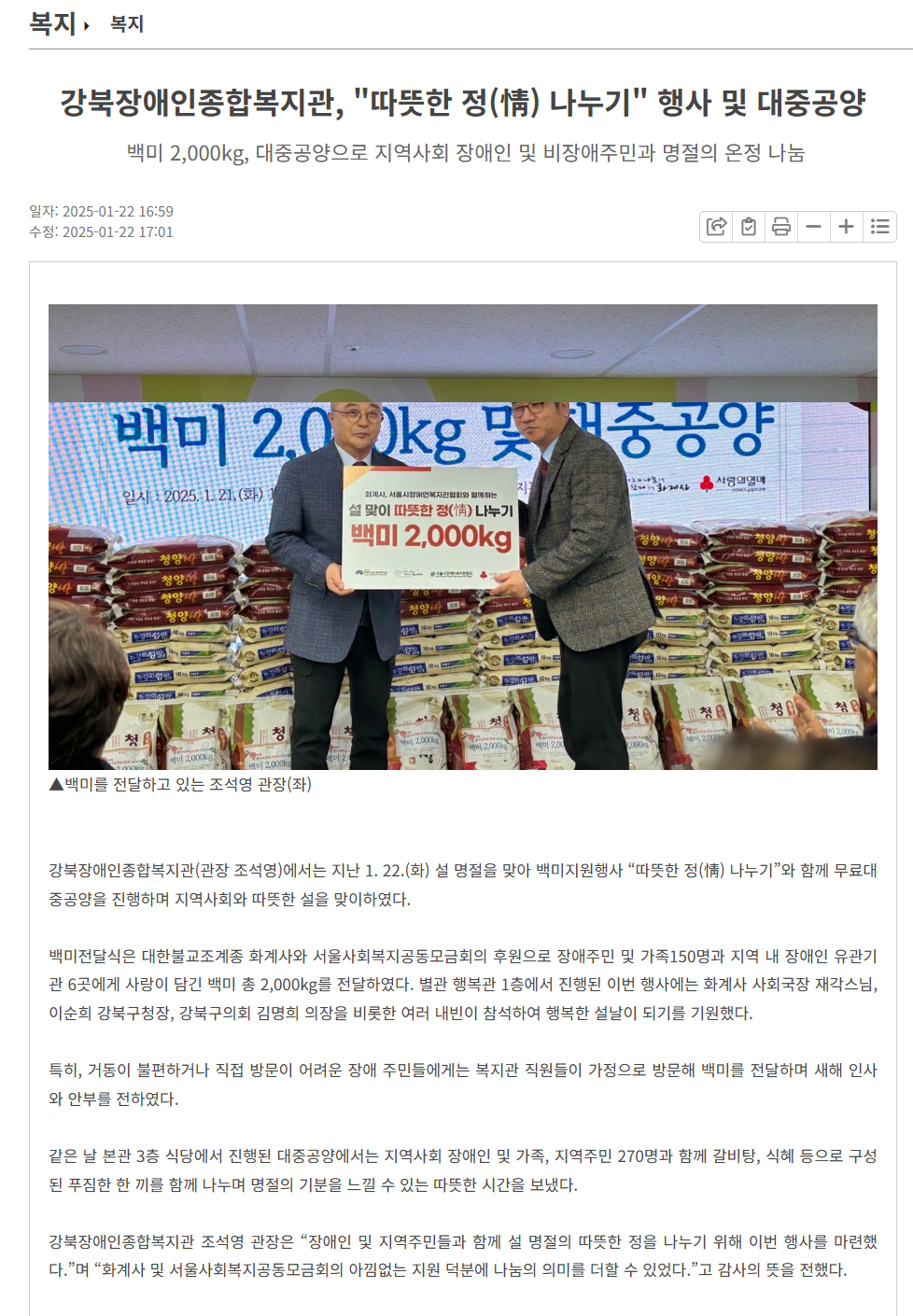The height and width of the screenshot is (1316, 913).
Task: Decrease the text size with minus
Action: [814, 227]
